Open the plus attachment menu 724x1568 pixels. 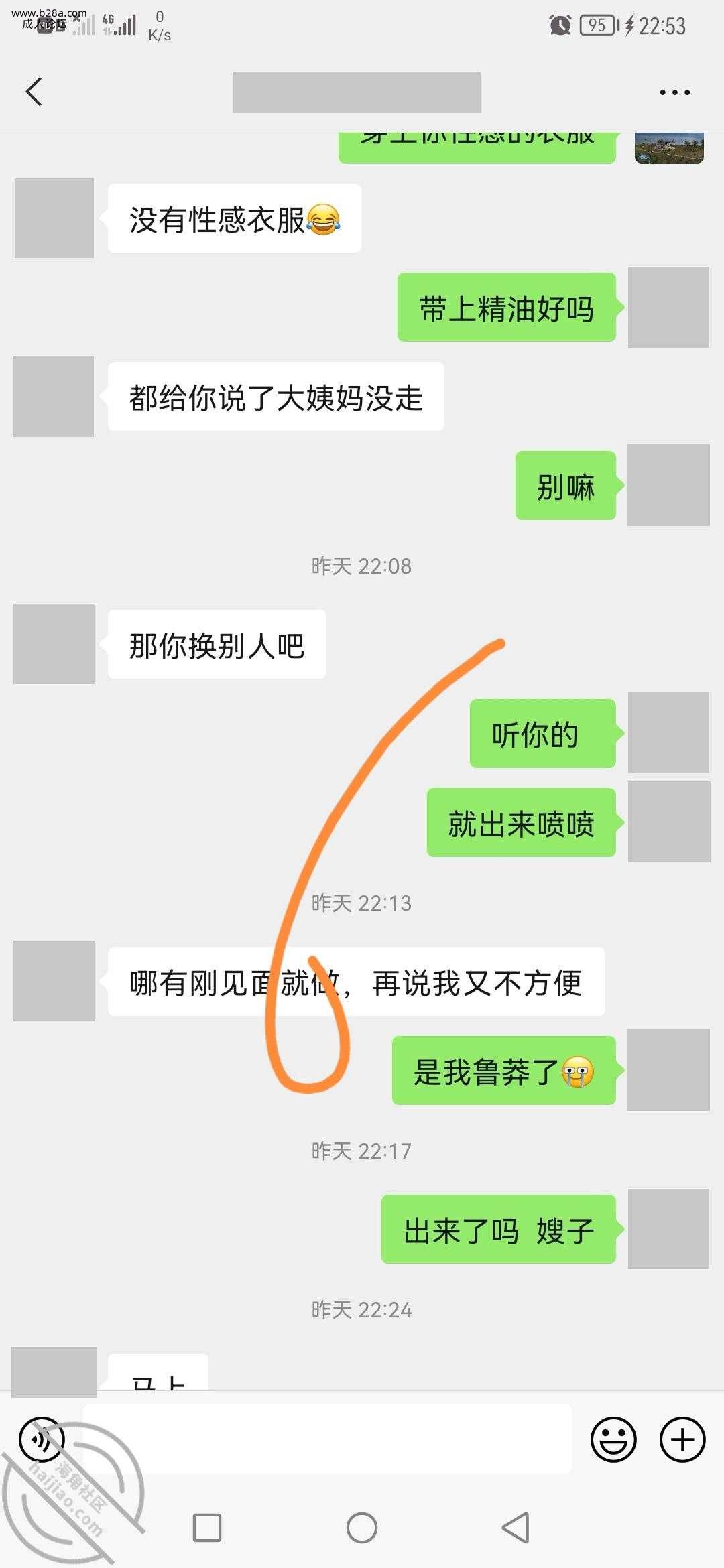[x=682, y=1439]
